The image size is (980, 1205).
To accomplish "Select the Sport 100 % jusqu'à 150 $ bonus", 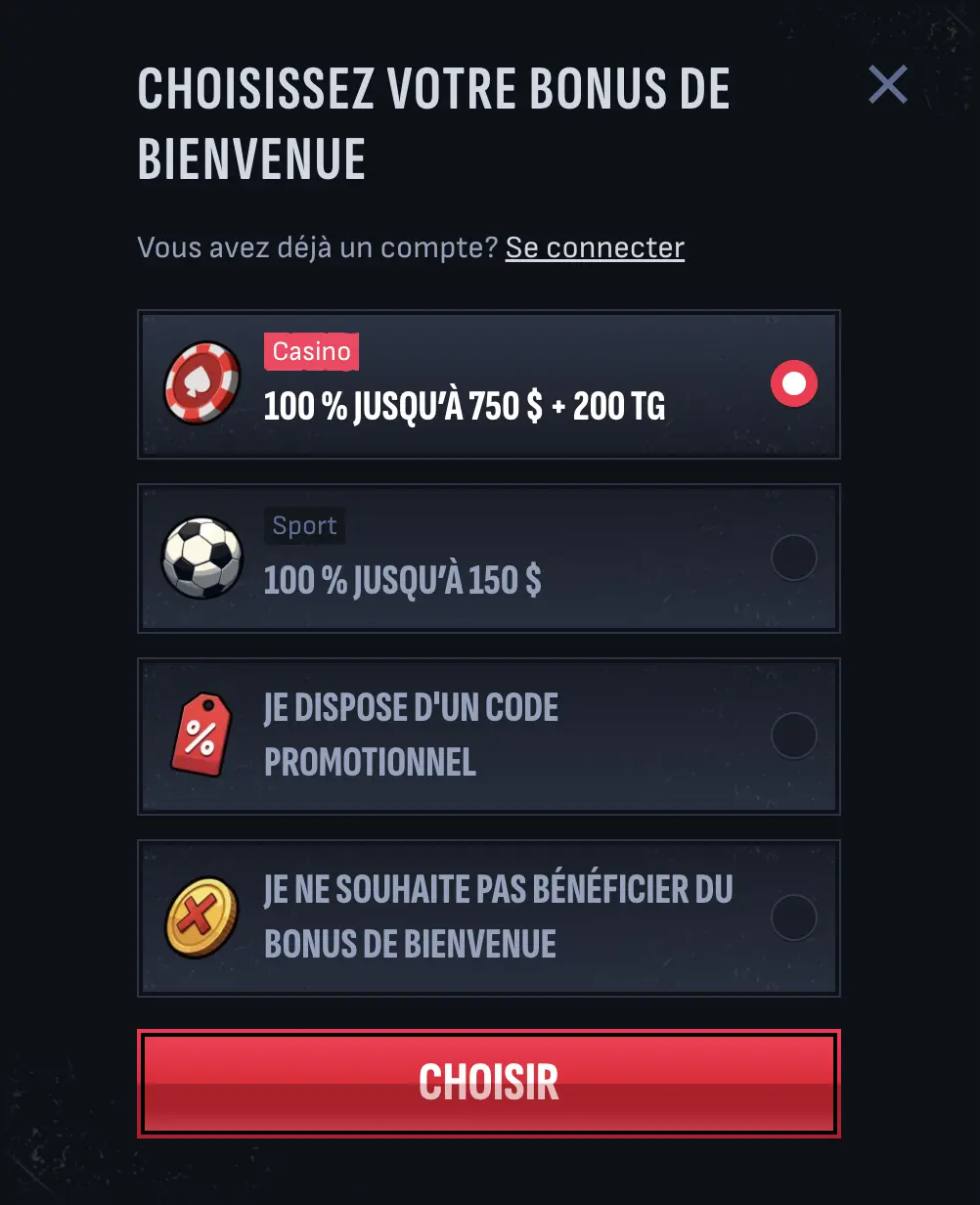I will click(793, 558).
